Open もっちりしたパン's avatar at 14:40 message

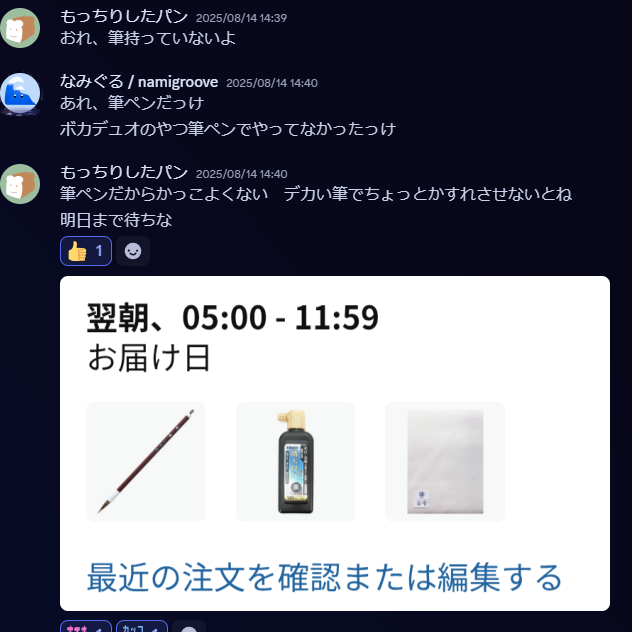20,183
